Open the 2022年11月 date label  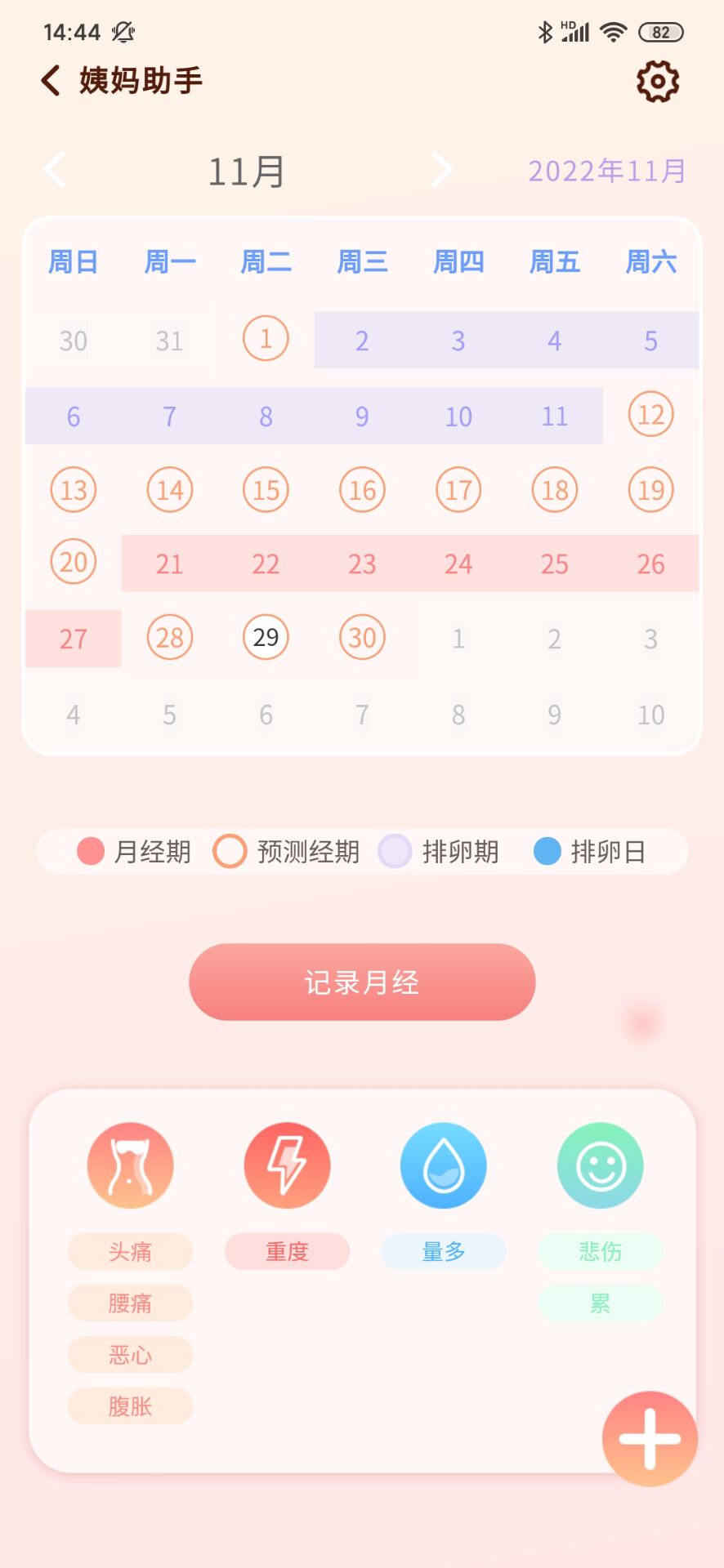coord(606,171)
